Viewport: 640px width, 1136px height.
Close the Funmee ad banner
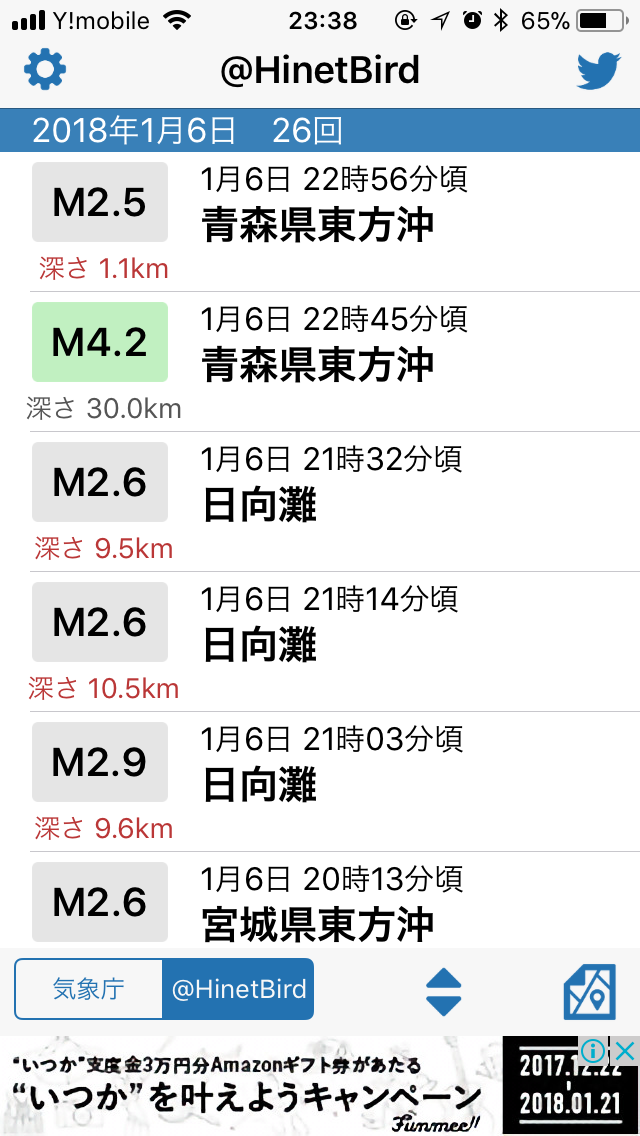(x=623, y=1050)
